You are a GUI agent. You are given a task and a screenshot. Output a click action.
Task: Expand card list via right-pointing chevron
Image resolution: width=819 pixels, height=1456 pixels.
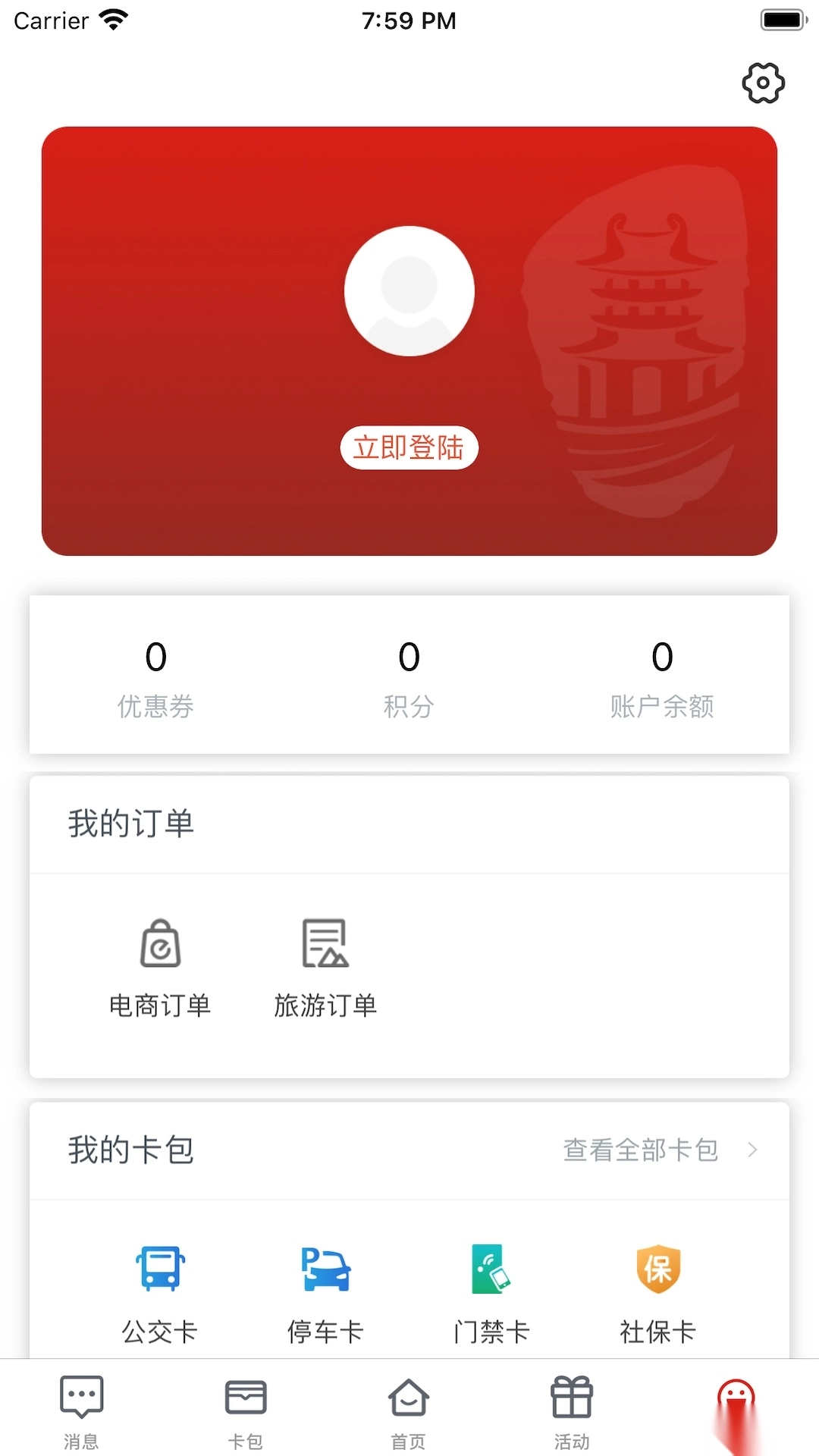click(751, 1150)
